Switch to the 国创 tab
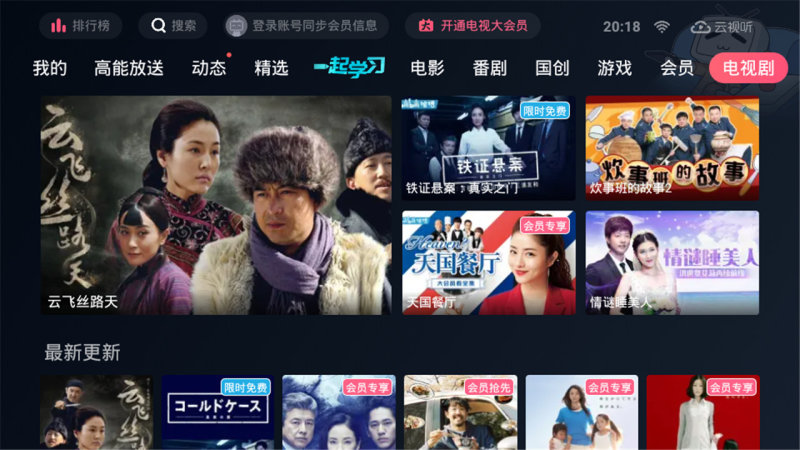Viewport: 800px width, 450px height. point(552,68)
